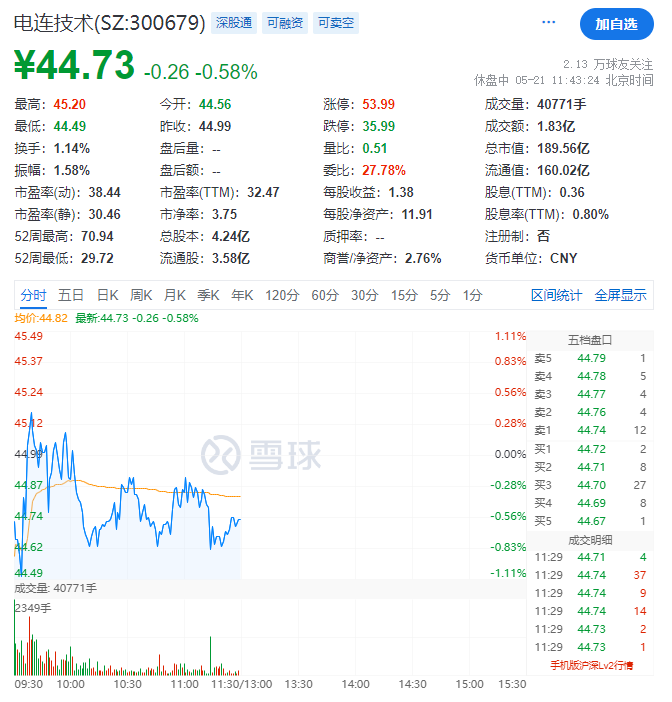Select the 周K chart tab
Viewport: 672px width, 702px height.
(141, 295)
